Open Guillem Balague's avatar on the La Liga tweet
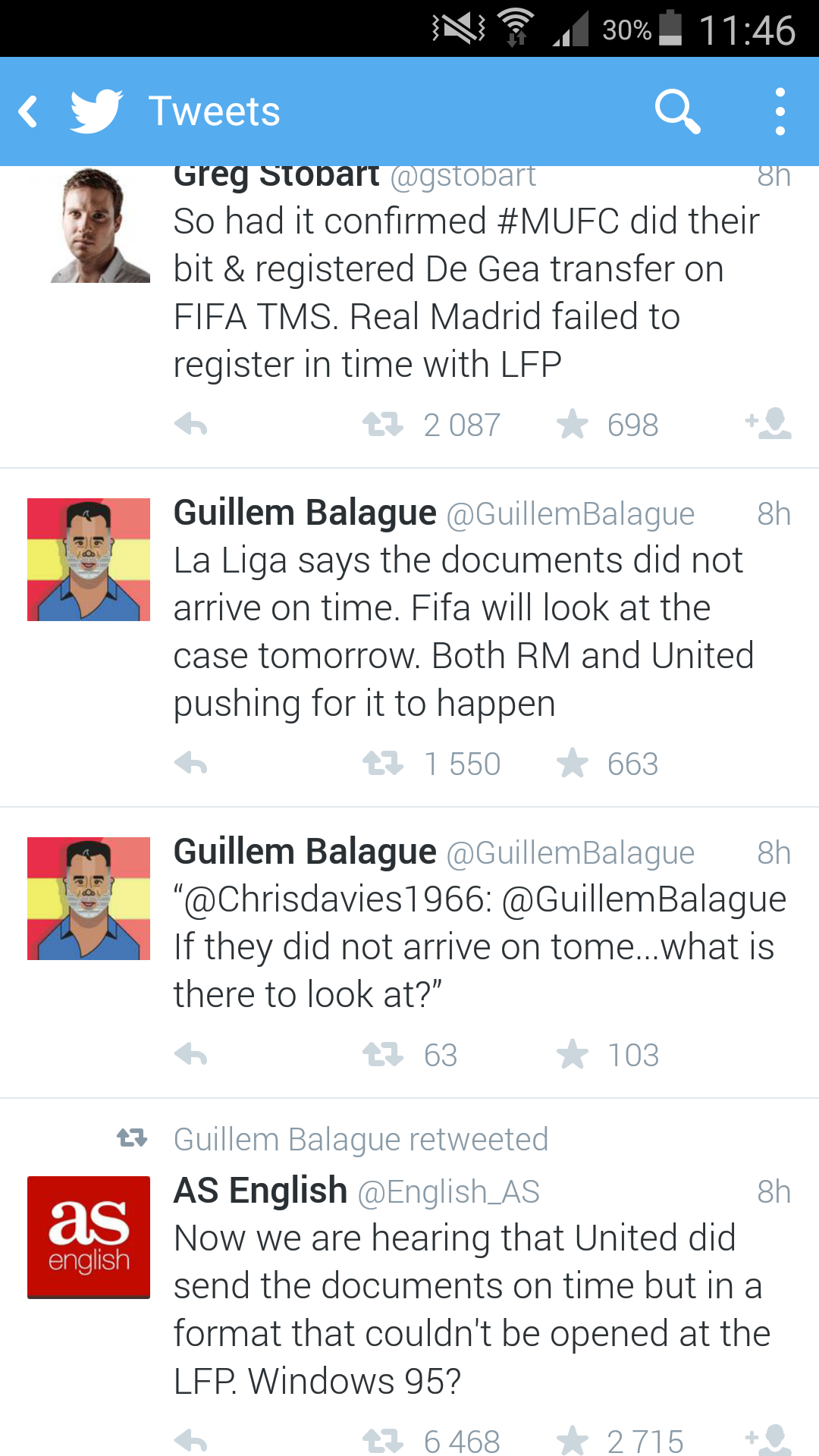 click(x=89, y=560)
